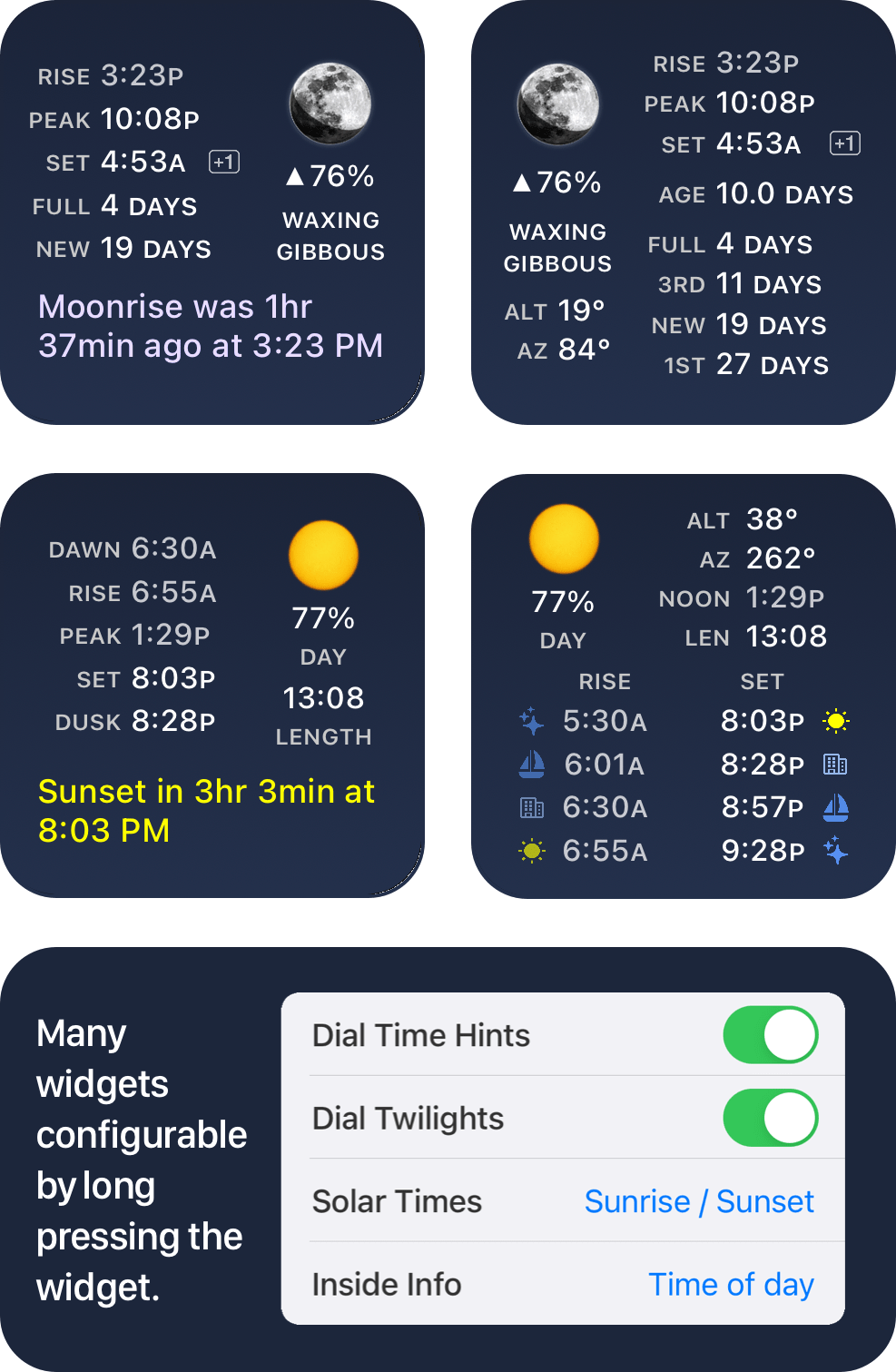Screen dimensions: 896x1372
Task: Open the Solar Times Sunrise / Sunset selector
Action: [699, 1200]
